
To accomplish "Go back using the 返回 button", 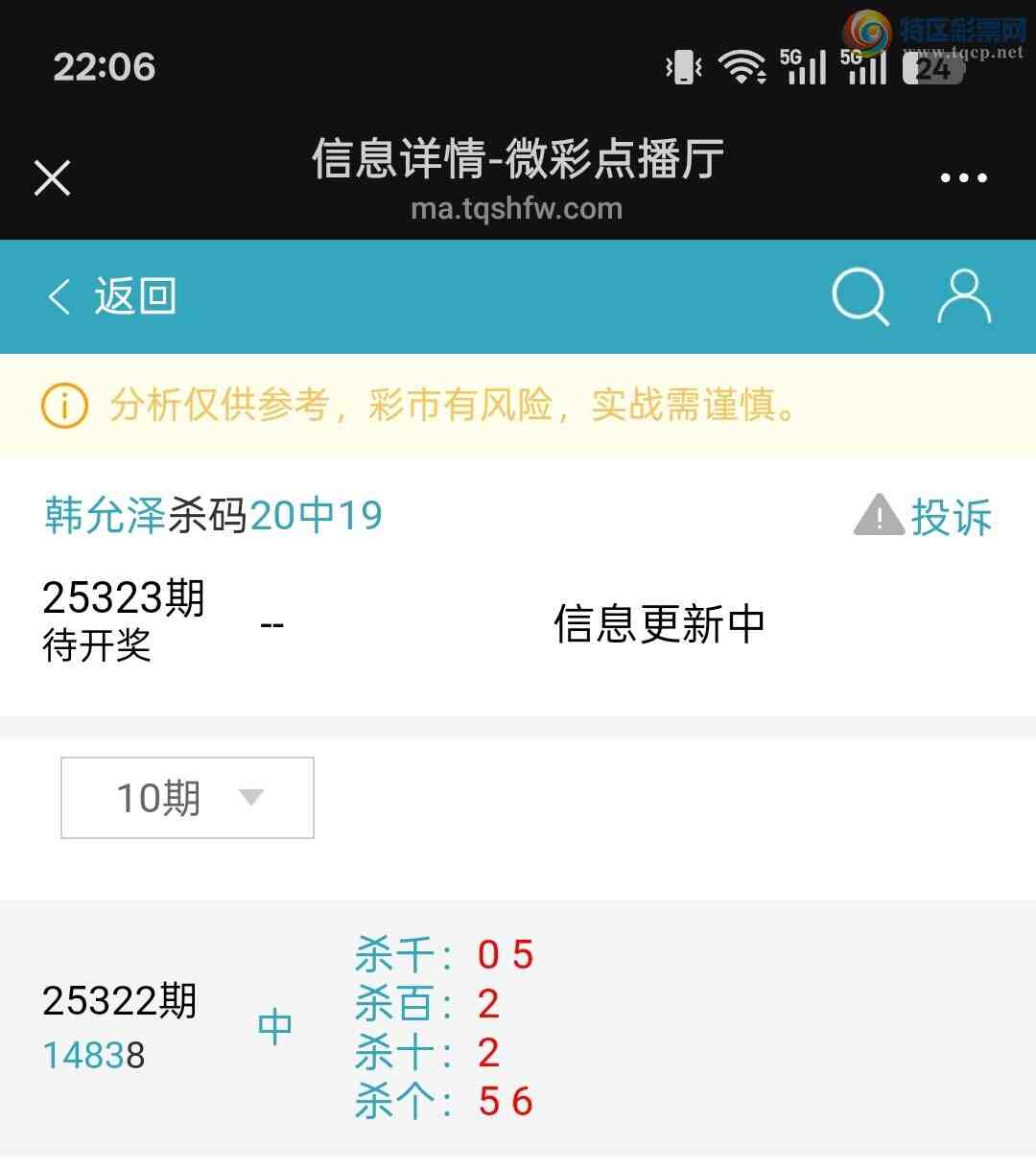I will [112, 296].
